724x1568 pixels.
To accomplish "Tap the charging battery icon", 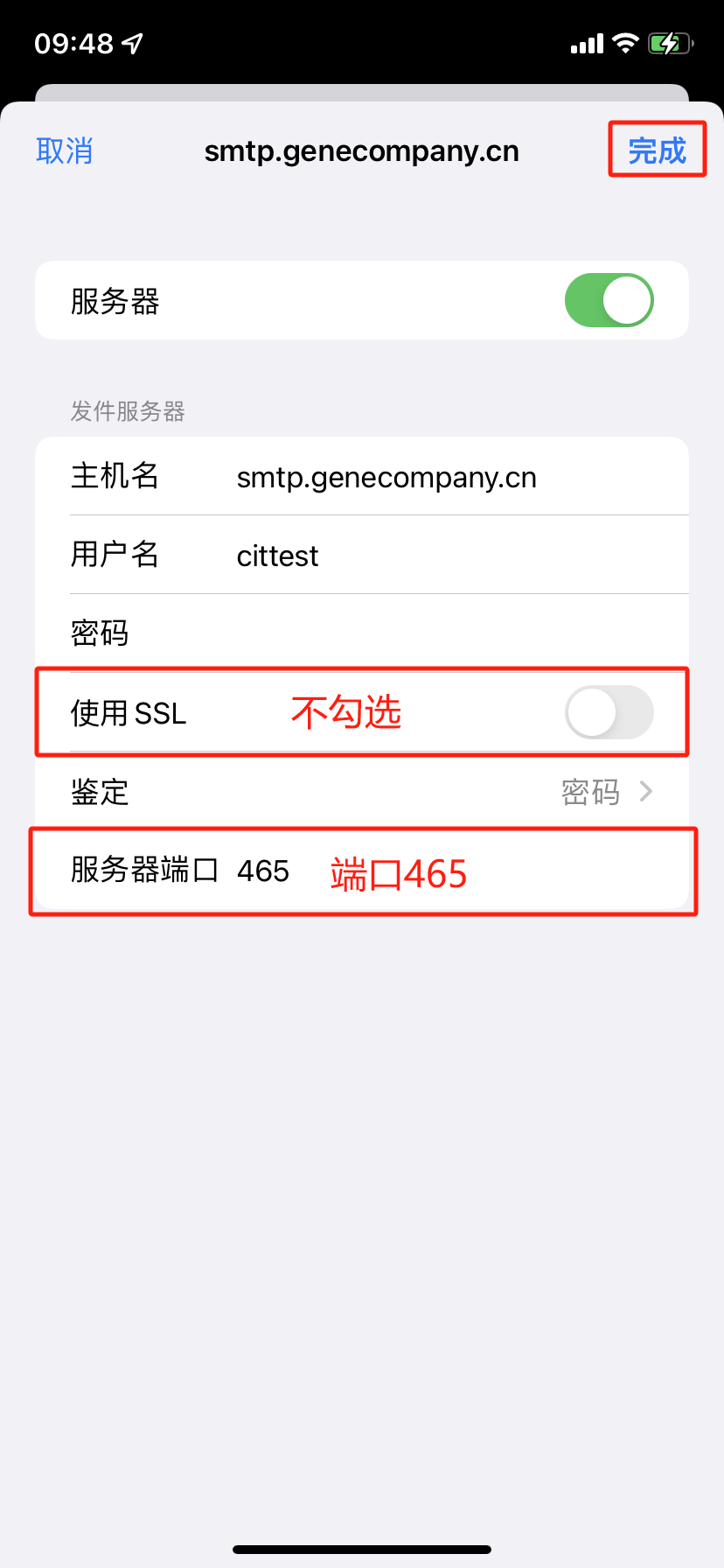I will coord(670,42).
